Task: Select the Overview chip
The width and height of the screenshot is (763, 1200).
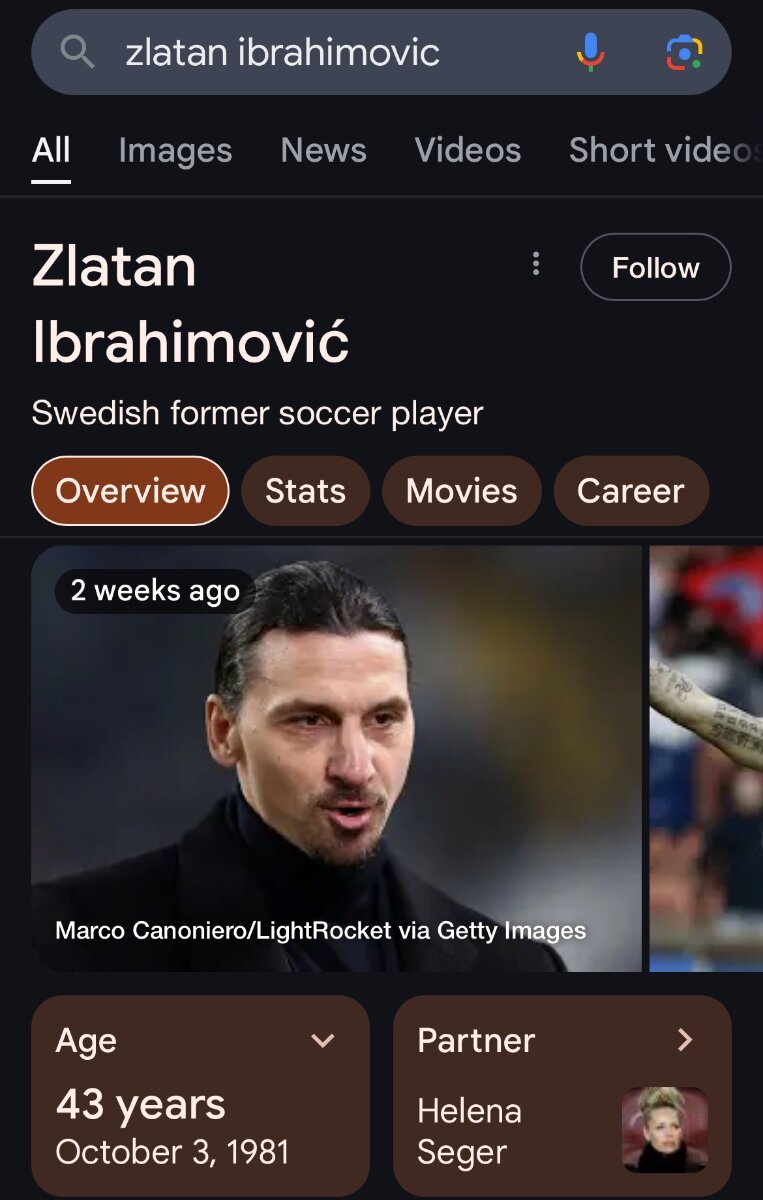Action: [130, 491]
